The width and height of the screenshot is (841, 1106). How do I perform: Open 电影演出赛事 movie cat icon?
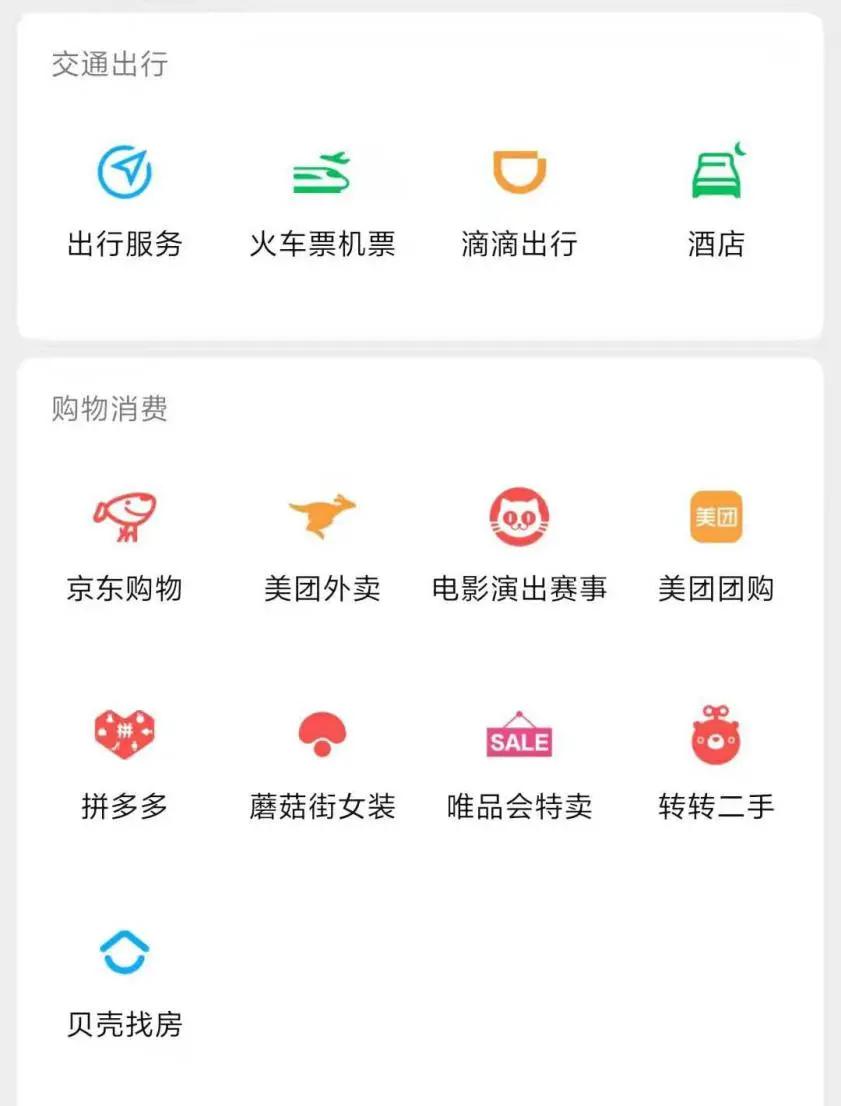click(518, 516)
